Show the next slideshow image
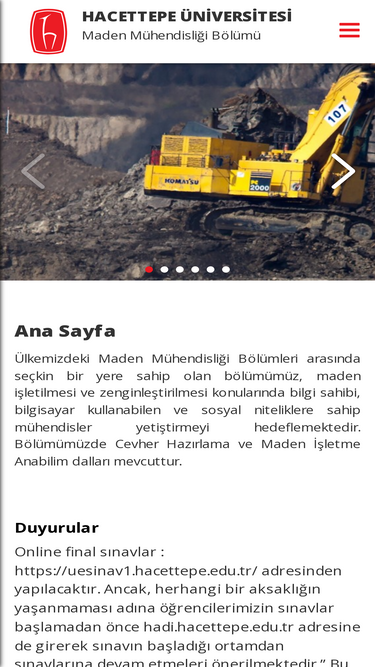This screenshot has height=667, width=375. click(x=344, y=171)
